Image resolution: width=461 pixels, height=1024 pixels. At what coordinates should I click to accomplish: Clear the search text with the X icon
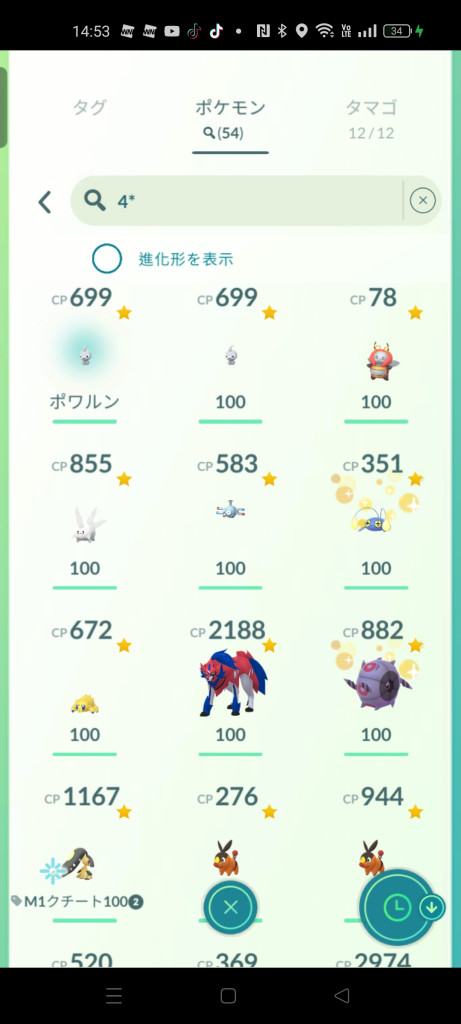coord(422,200)
